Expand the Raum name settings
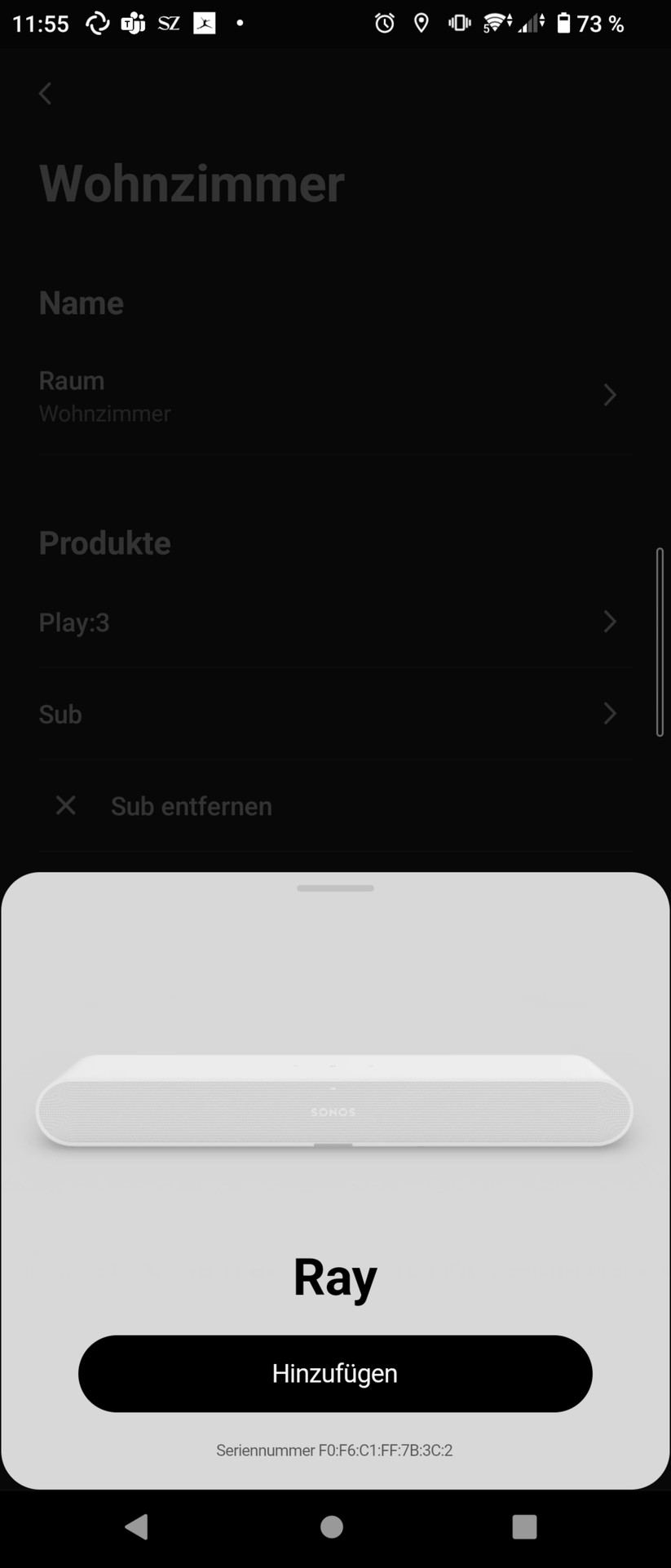 pyautogui.click(x=334, y=395)
